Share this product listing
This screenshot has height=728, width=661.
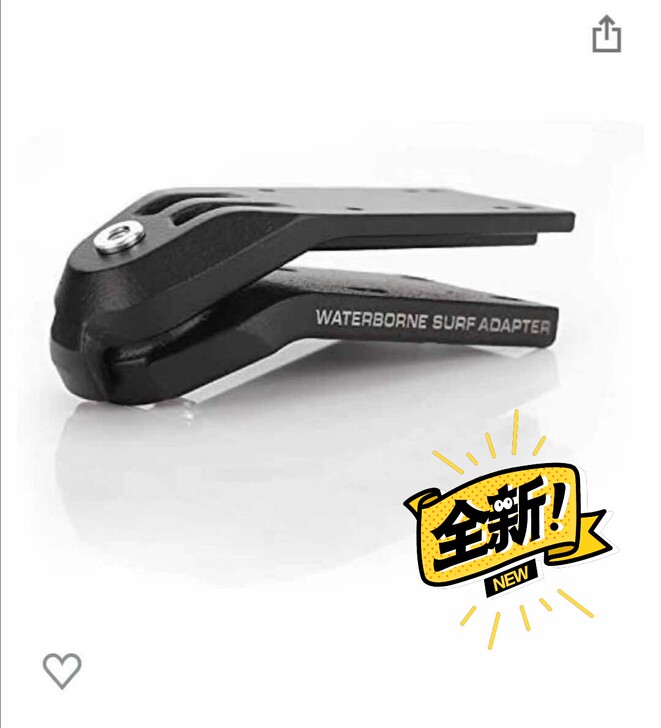click(606, 35)
